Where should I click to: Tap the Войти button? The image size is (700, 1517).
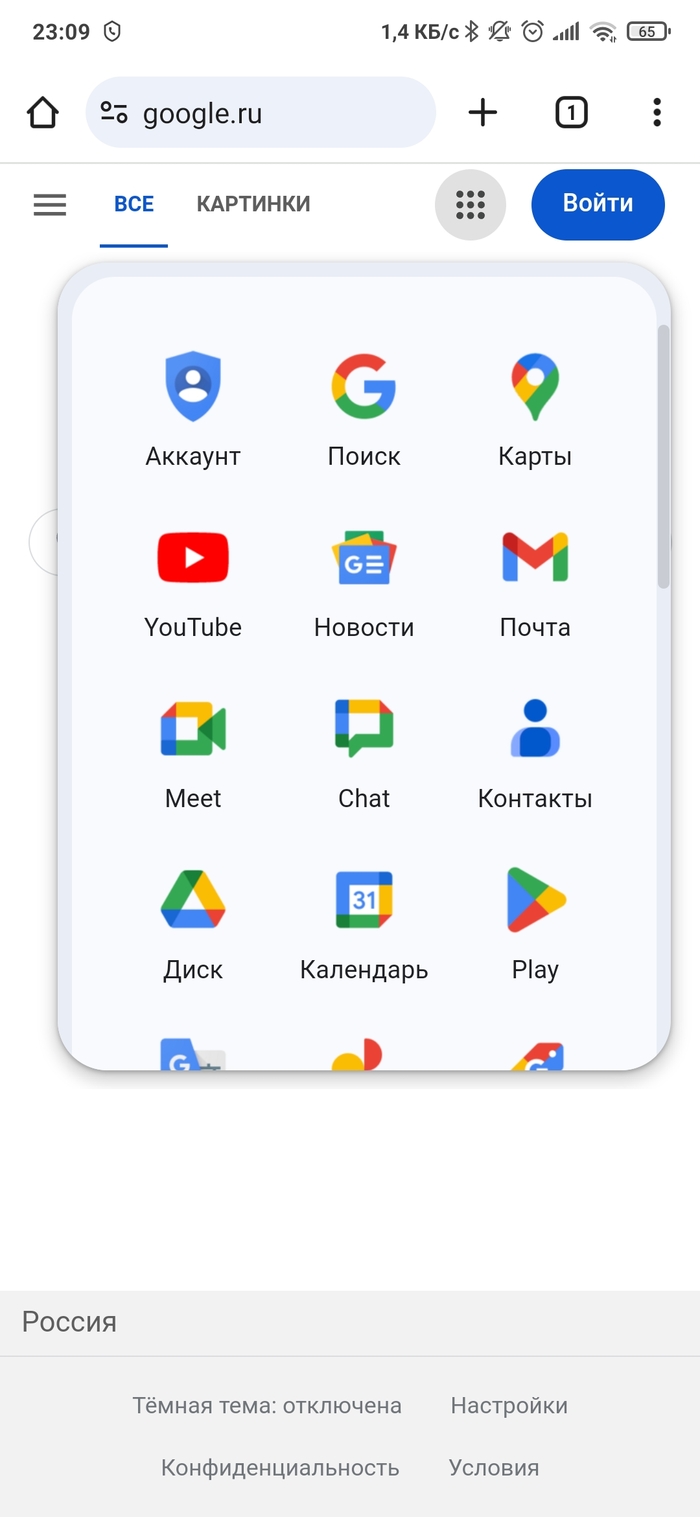[x=597, y=204]
